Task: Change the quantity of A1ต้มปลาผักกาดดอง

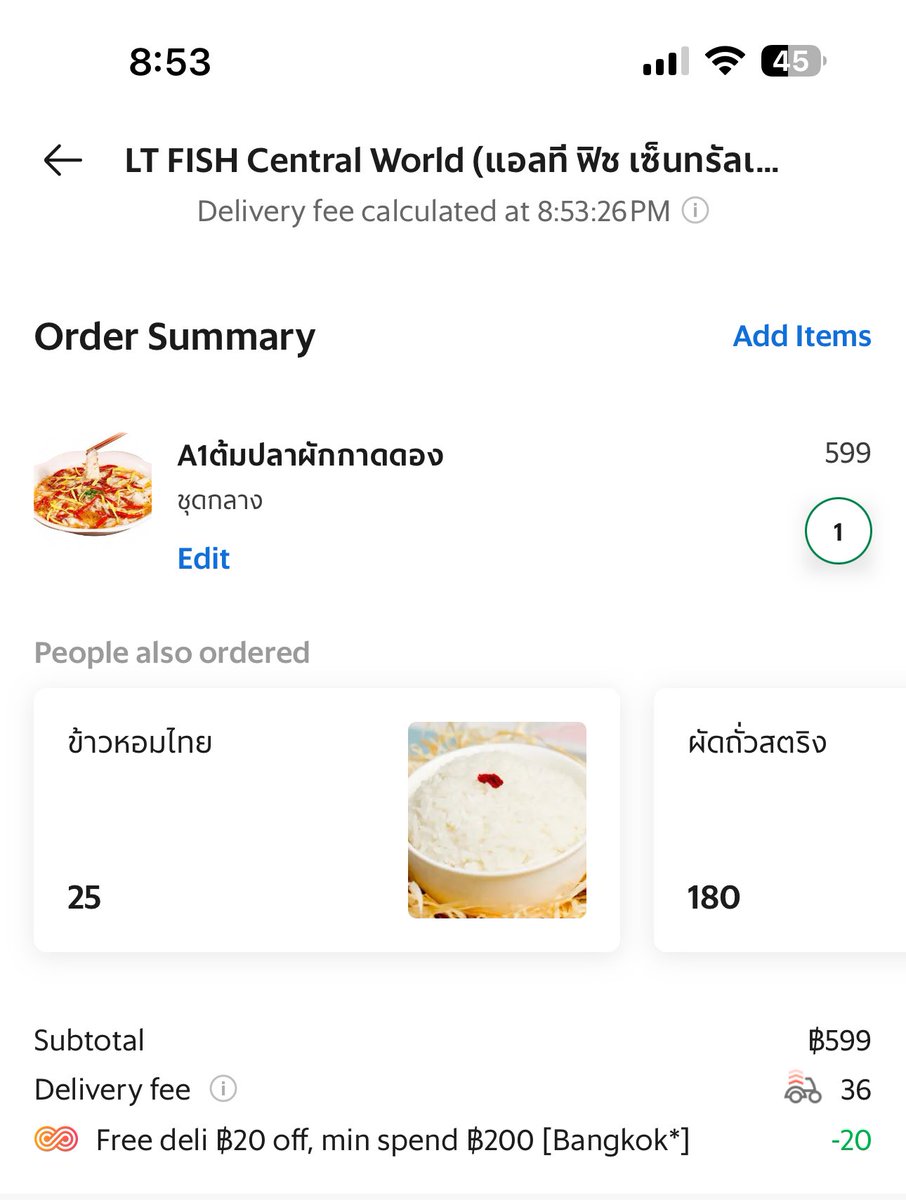Action: pyautogui.click(x=838, y=532)
